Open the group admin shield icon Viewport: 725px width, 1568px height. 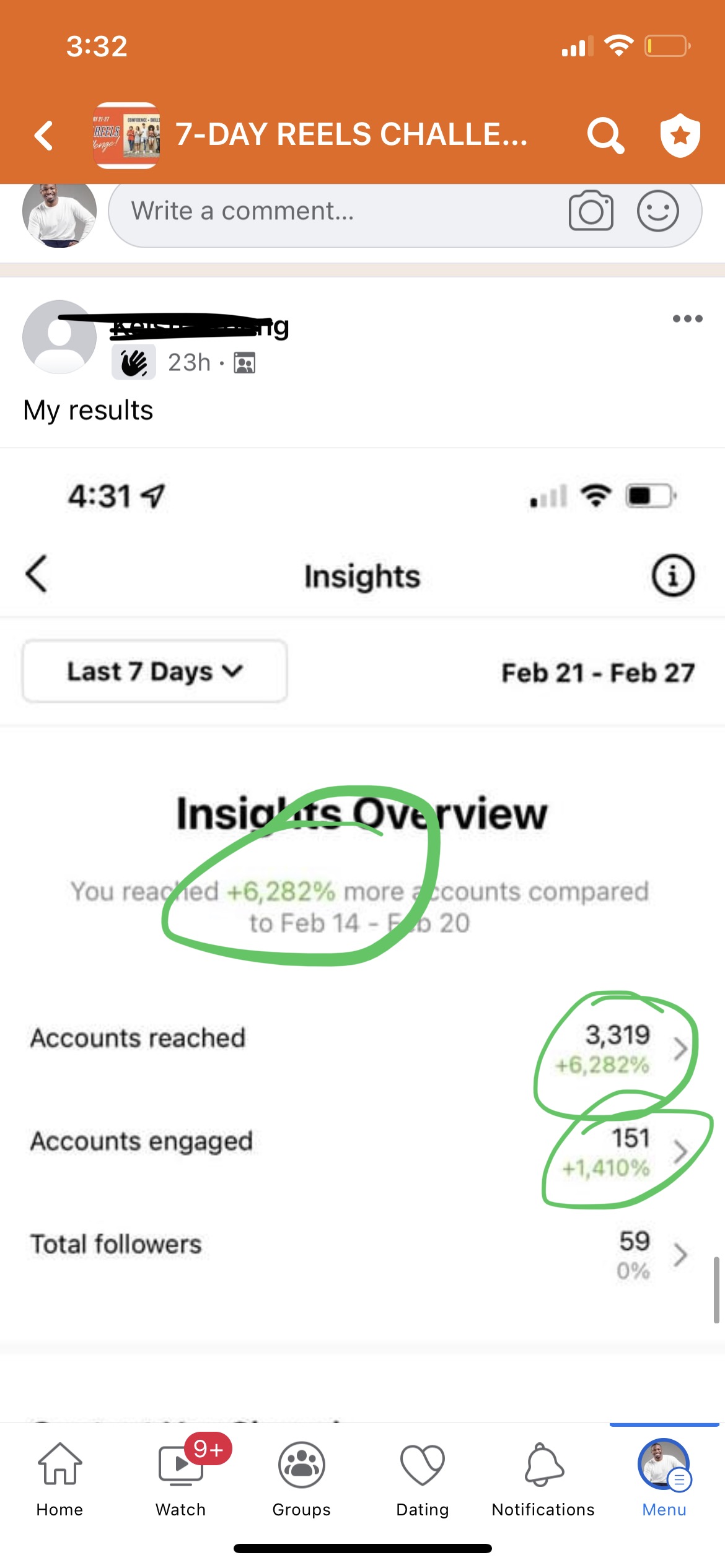coord(680,135)
